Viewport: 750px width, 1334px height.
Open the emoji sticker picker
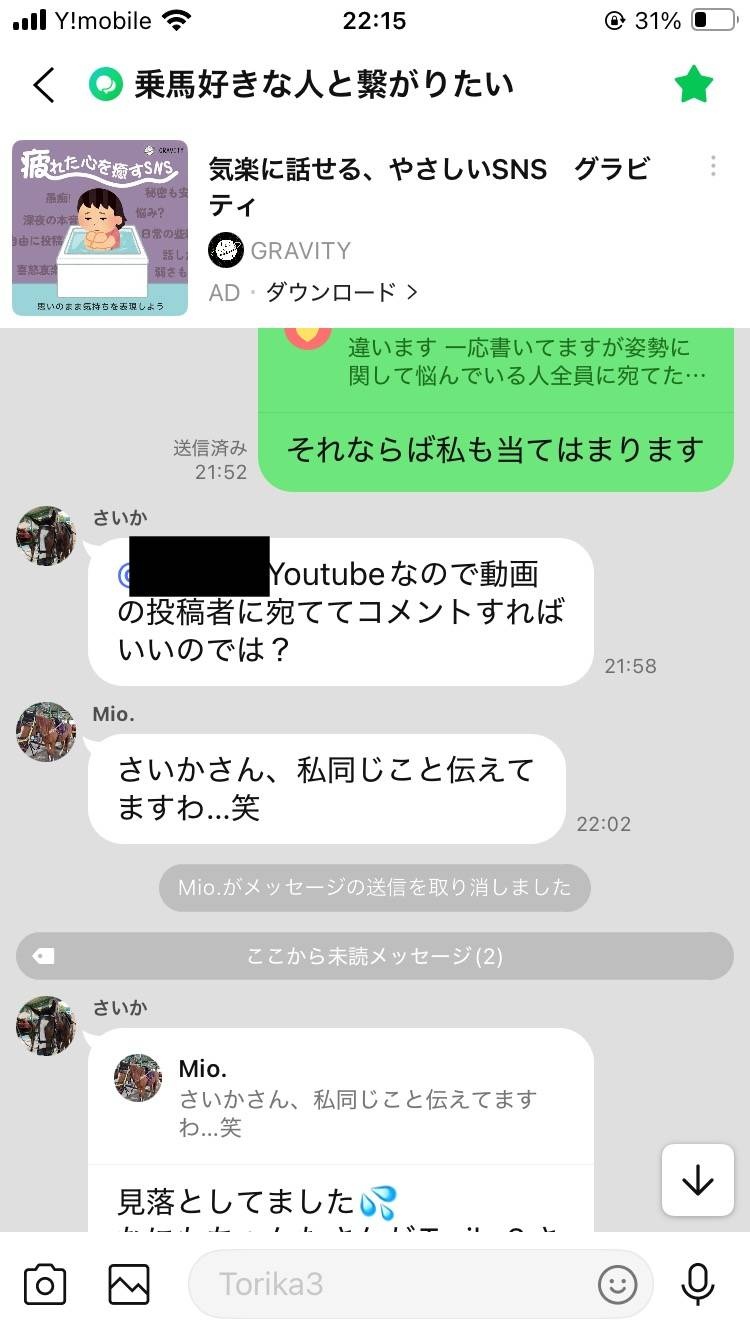point(617,1284)
